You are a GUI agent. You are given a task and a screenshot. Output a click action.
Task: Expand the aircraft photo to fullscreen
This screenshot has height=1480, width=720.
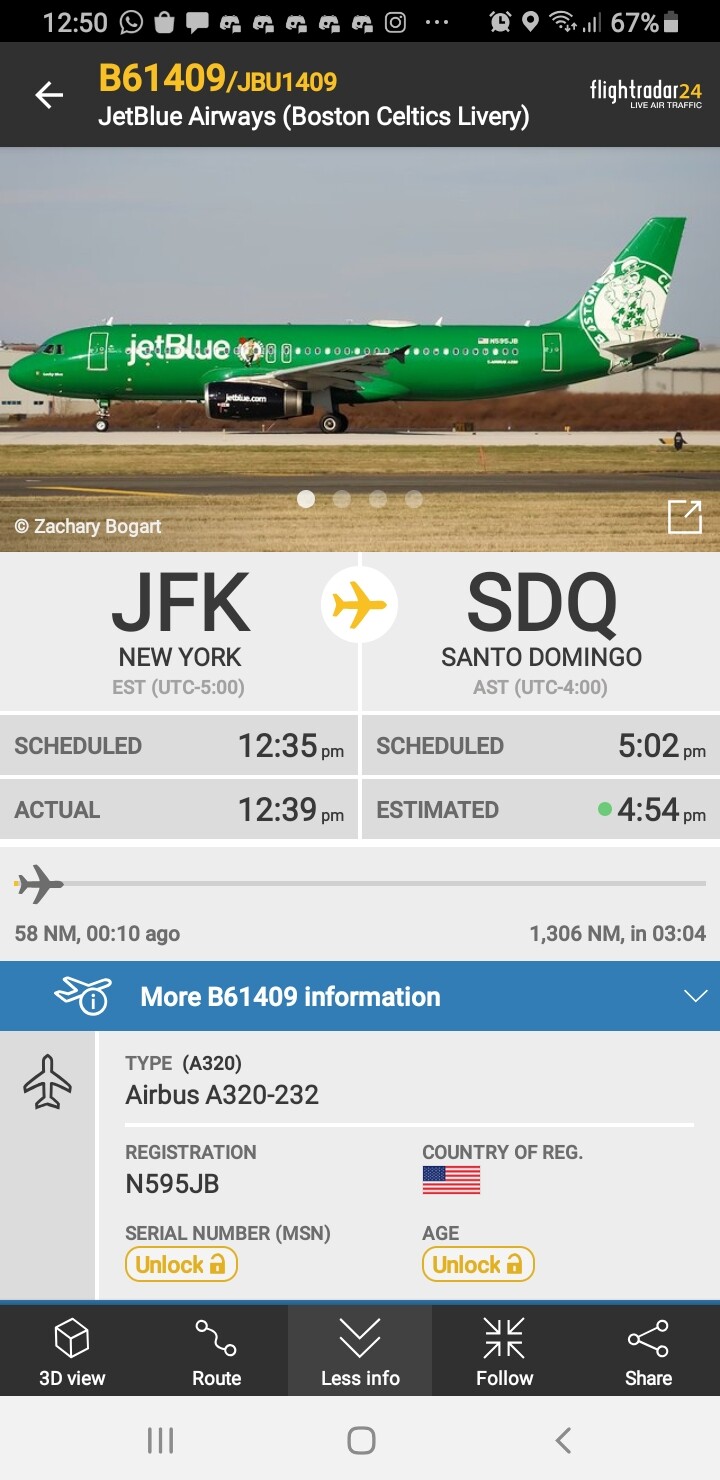pos(684,516)
